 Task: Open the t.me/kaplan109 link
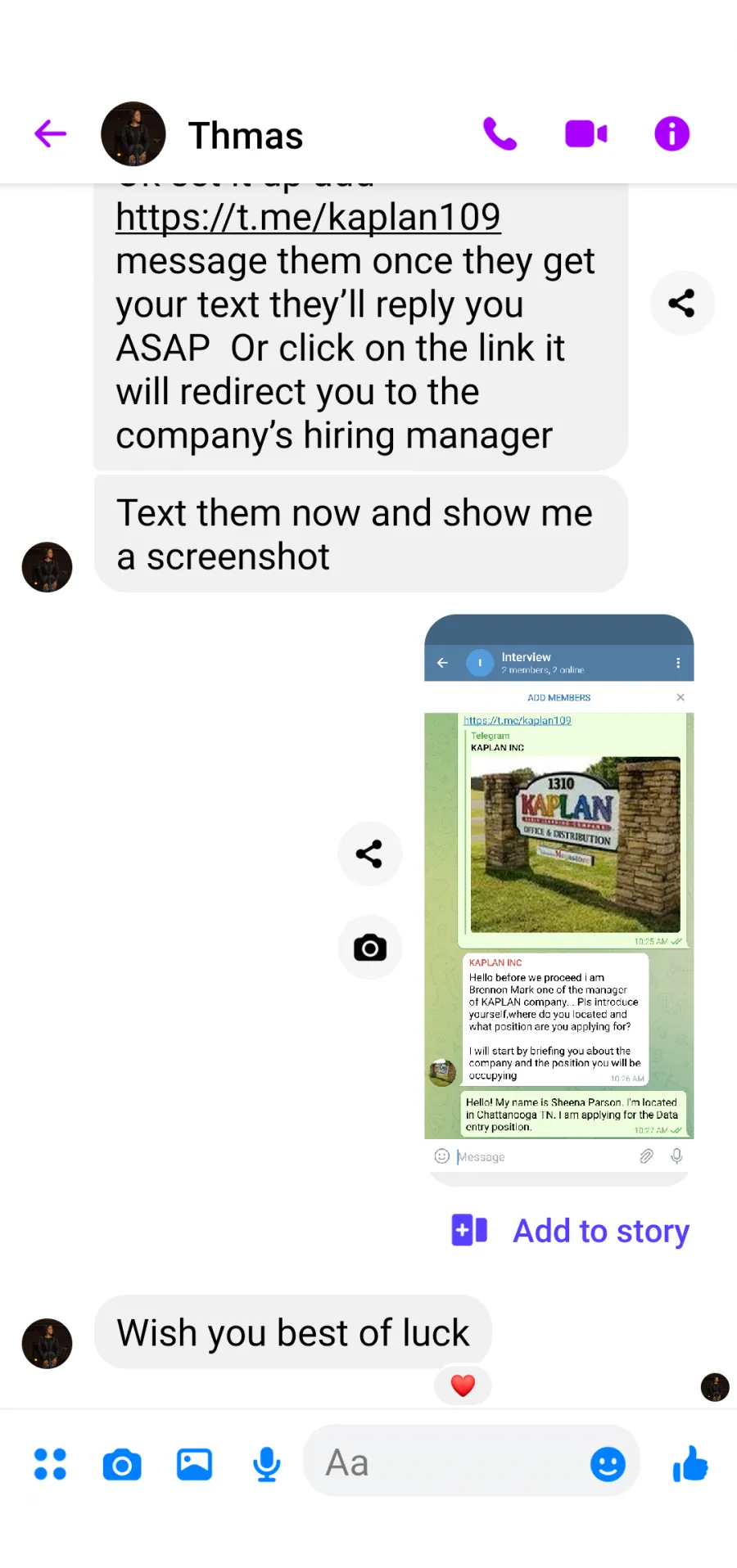coord(308,217)
